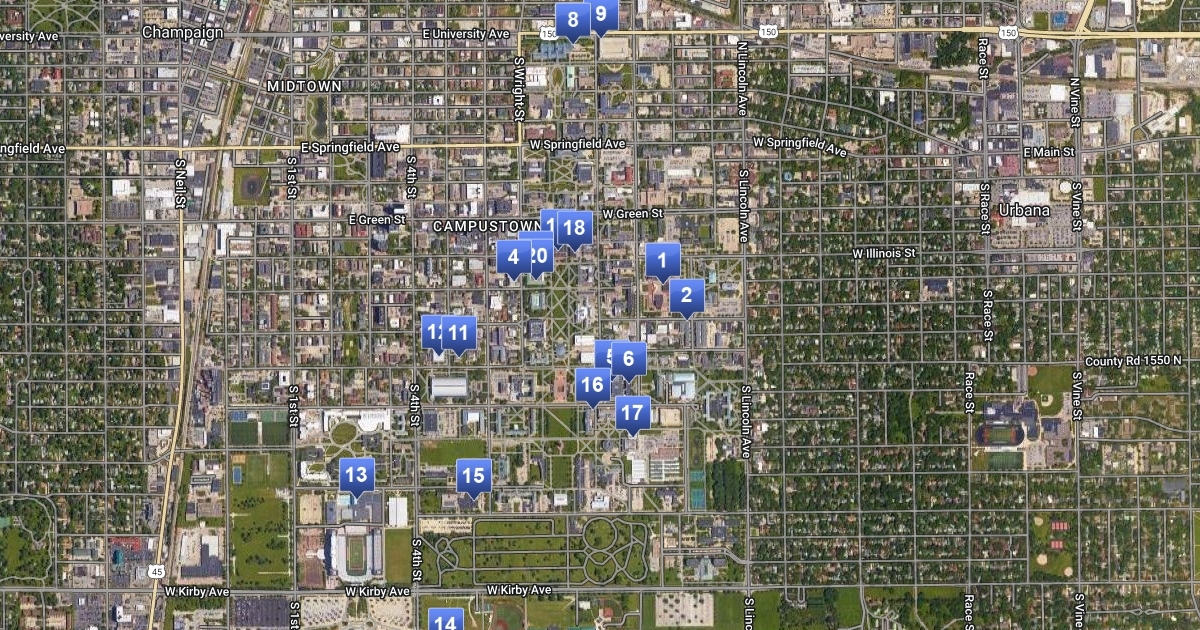This screenshot has height=630, width=1200.
Task: Open location marker 16
Action: (x=593, y=385)
